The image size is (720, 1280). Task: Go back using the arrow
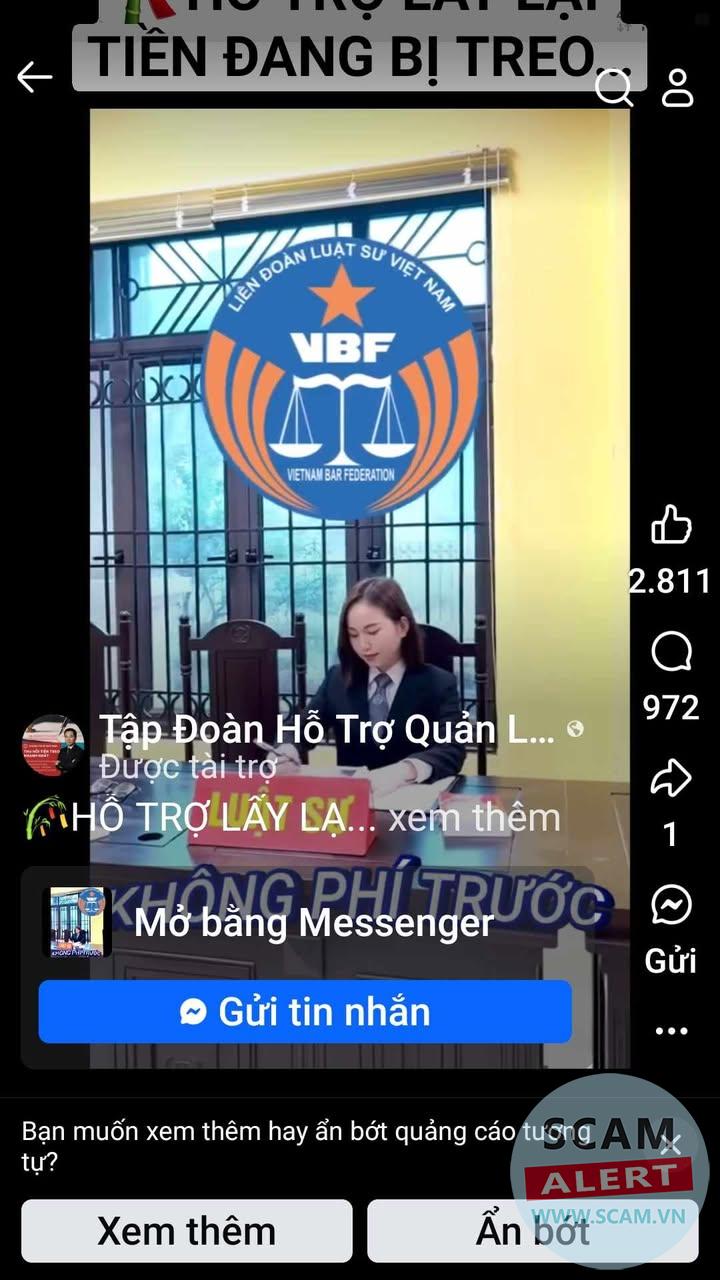tap(35, 77)
